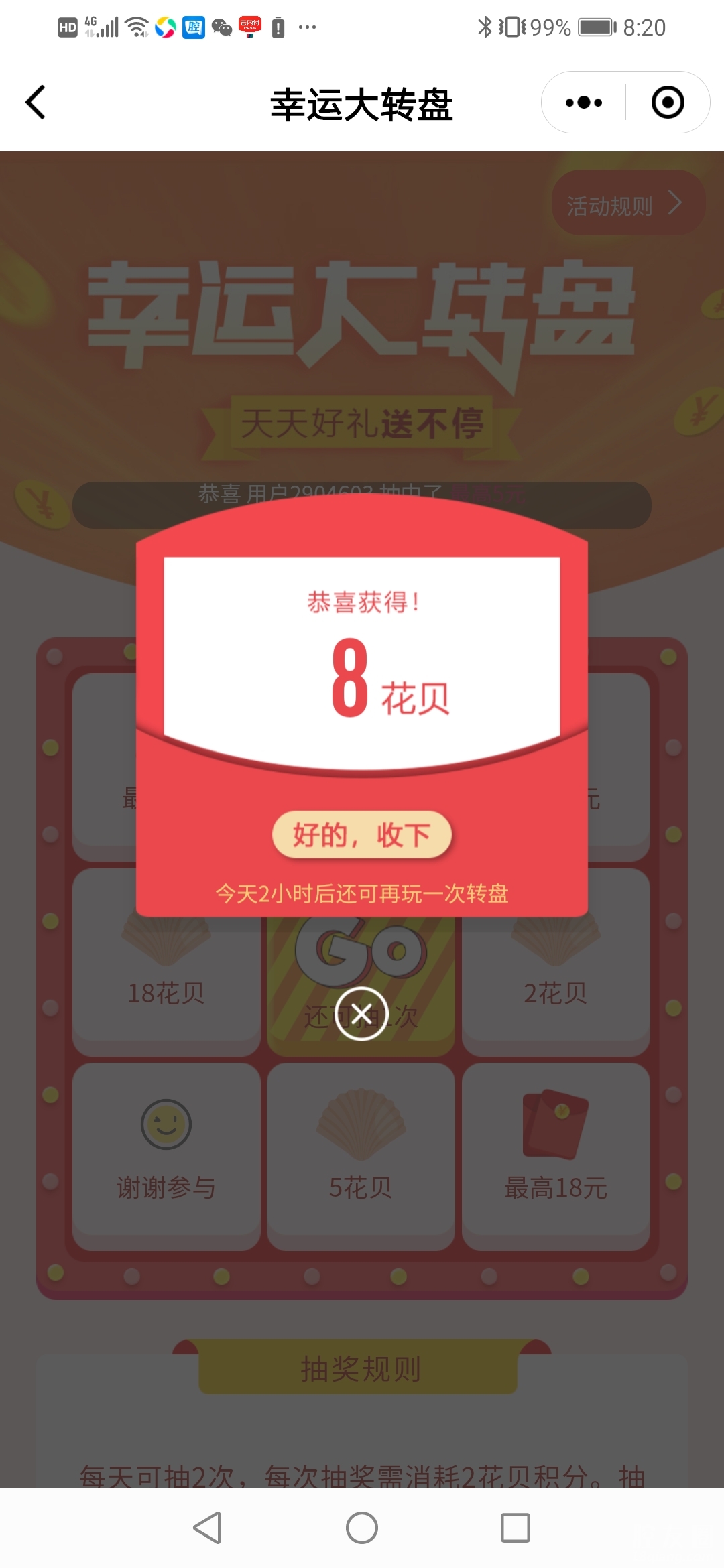Tap the system home button
Screen dimensions: 724x1568
(361, 1528)
